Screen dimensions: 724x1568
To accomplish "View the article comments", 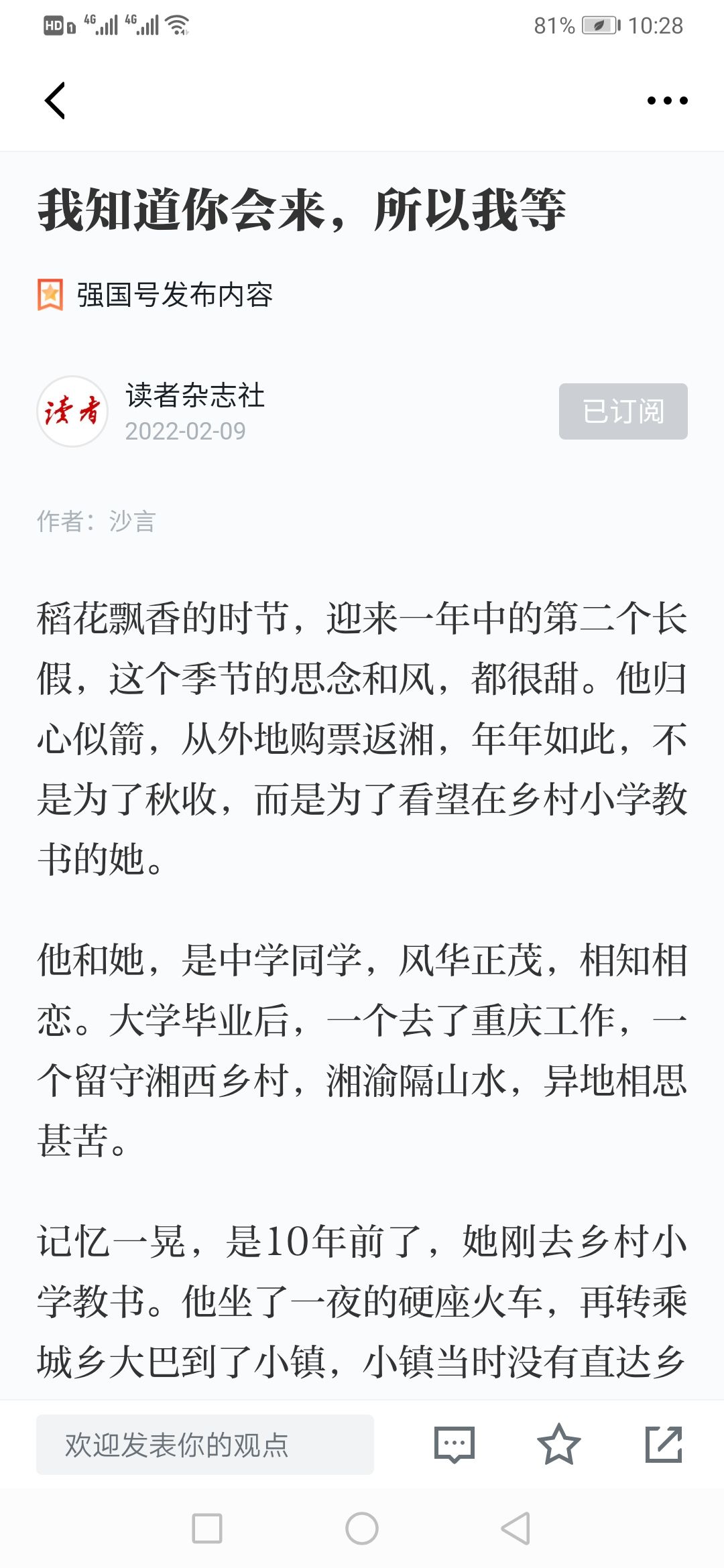I will [x=455, y=1445].
